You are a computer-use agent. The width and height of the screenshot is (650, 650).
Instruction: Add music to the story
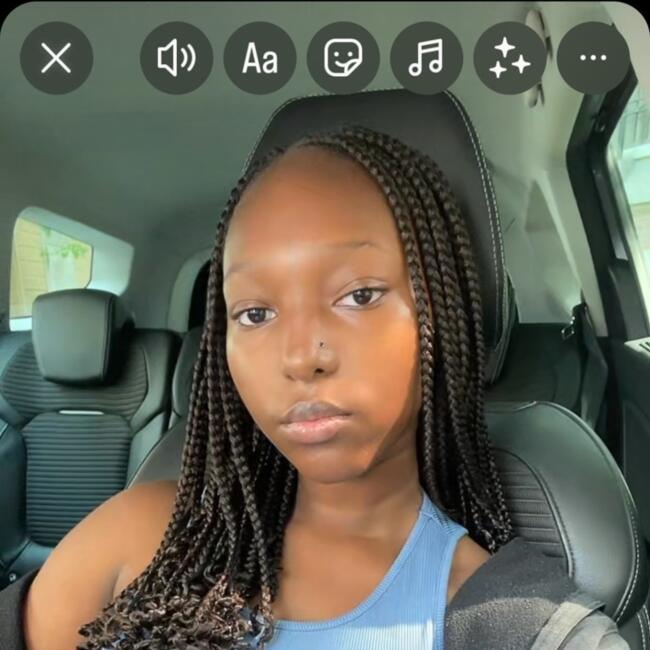click(x=426, y=58)
